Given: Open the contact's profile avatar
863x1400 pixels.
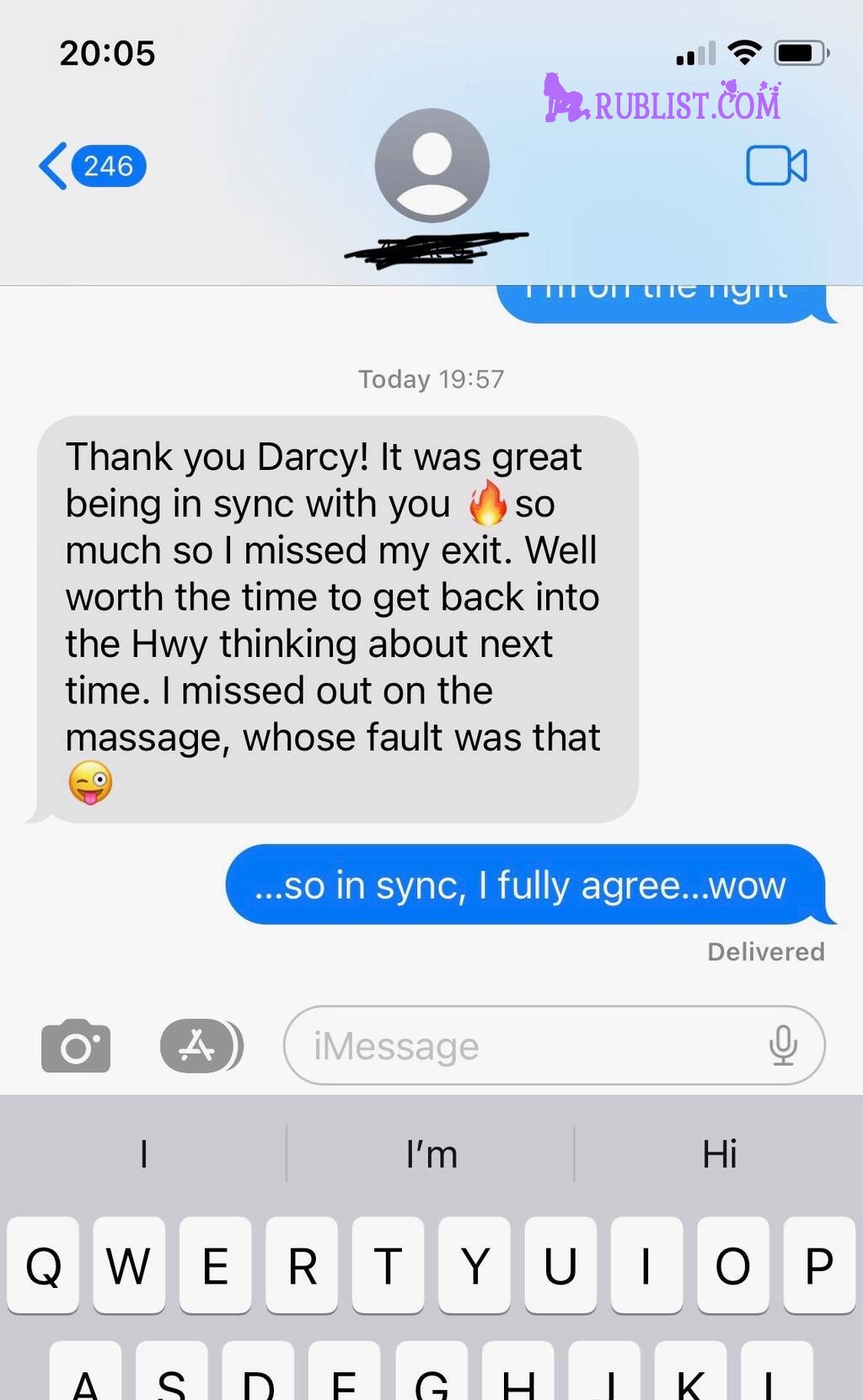Looking at the screenshot, I should click(431, 166).
